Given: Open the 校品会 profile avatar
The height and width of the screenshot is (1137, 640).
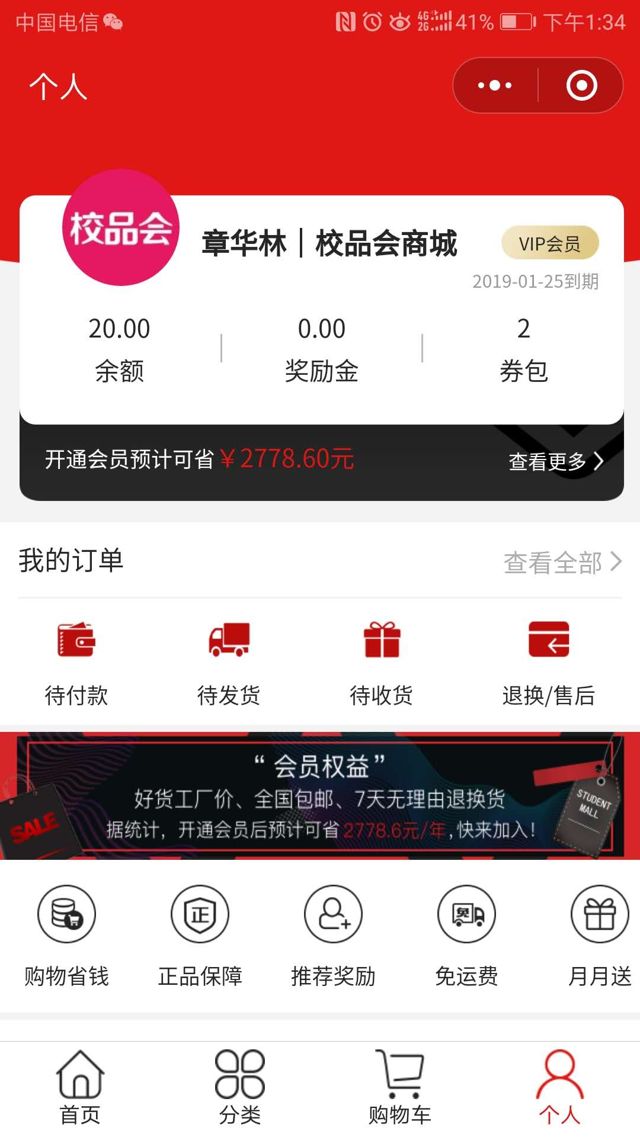Looking at the screenshot, I should (121, 228).
